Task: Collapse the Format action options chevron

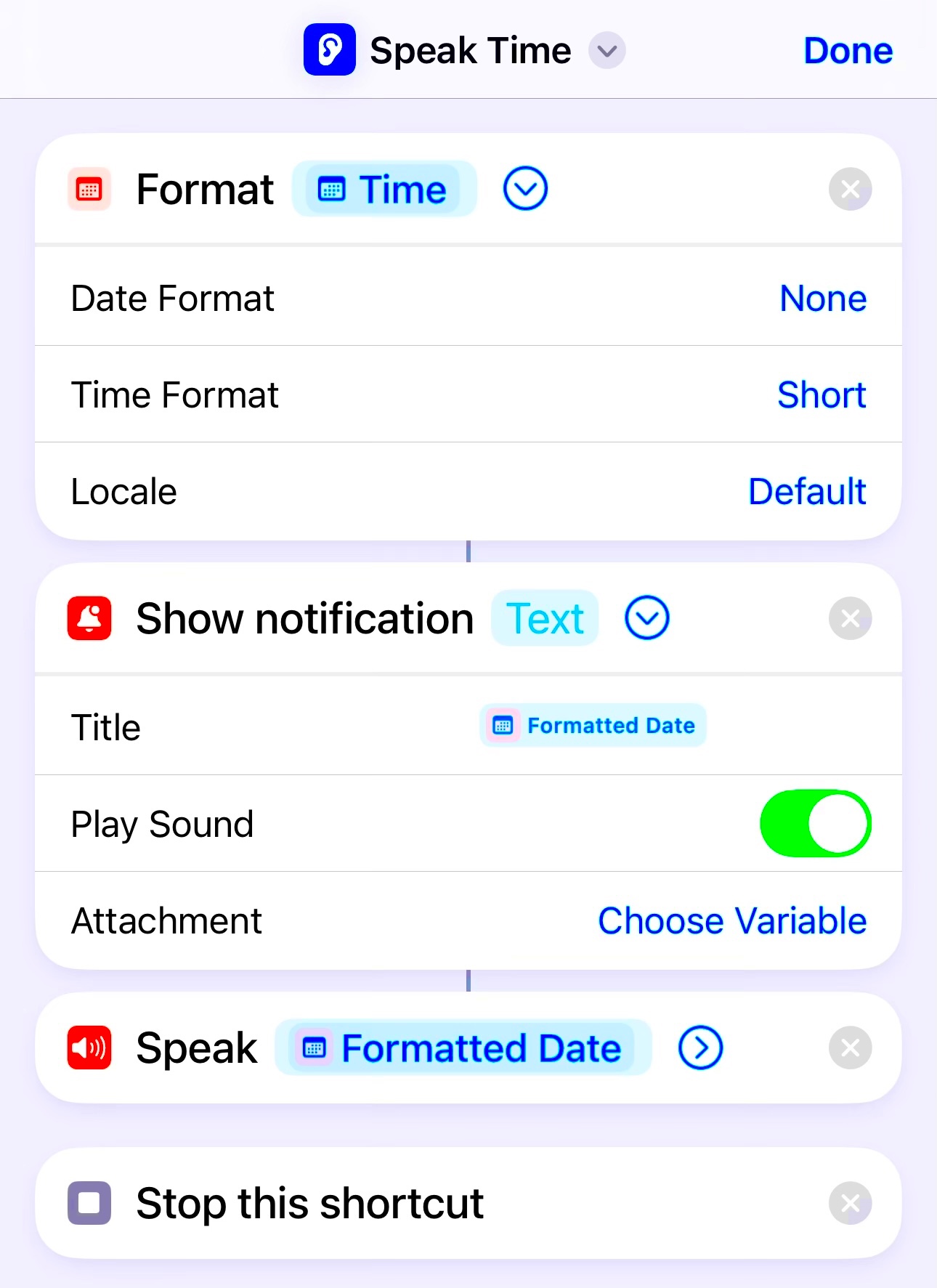Action: click(525, 189)
